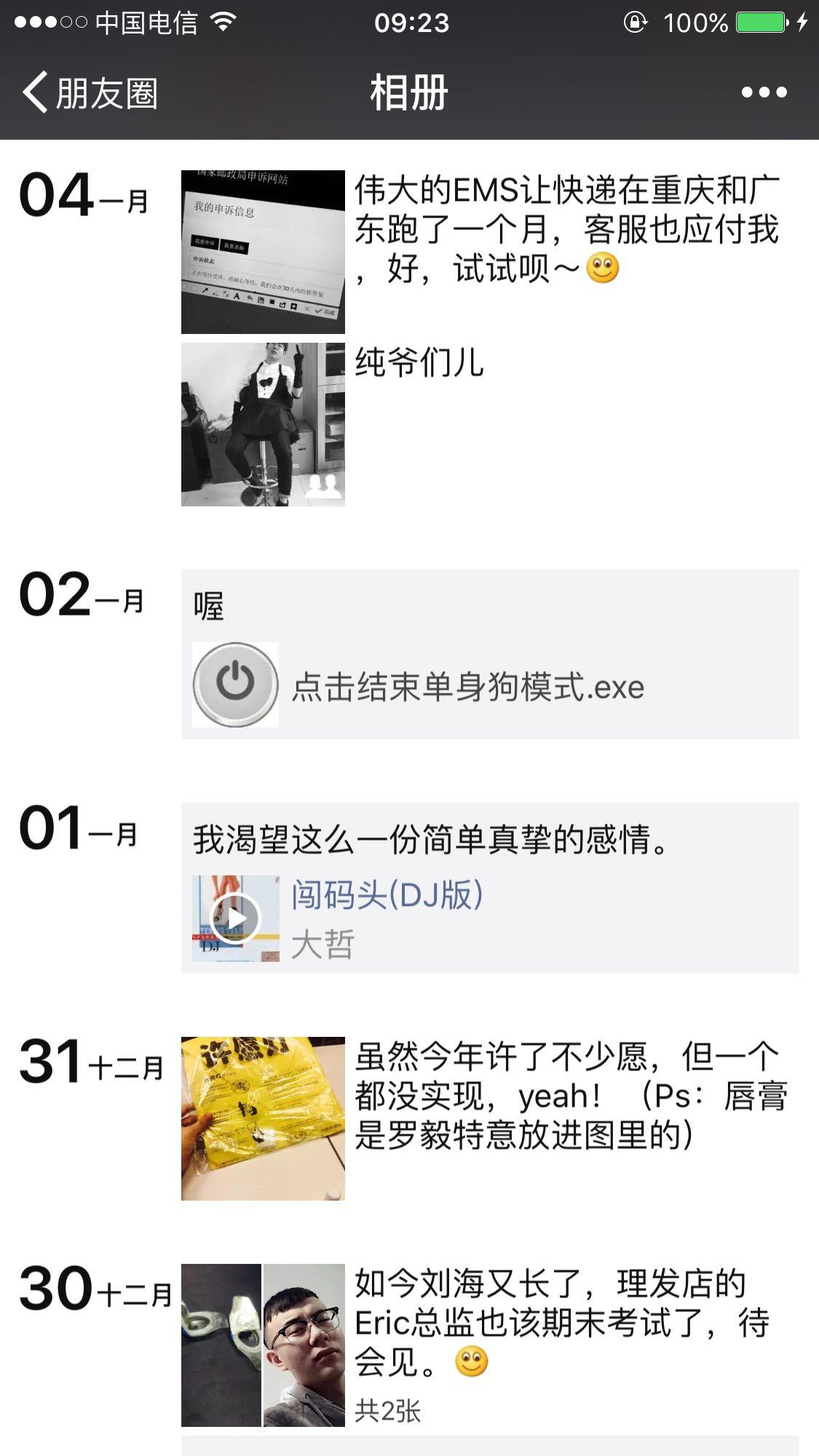The height and width of the screenshot is (1456, 819).
Task: Open the black-and-white tuxedo photo
Action: [x=262, y=422]
